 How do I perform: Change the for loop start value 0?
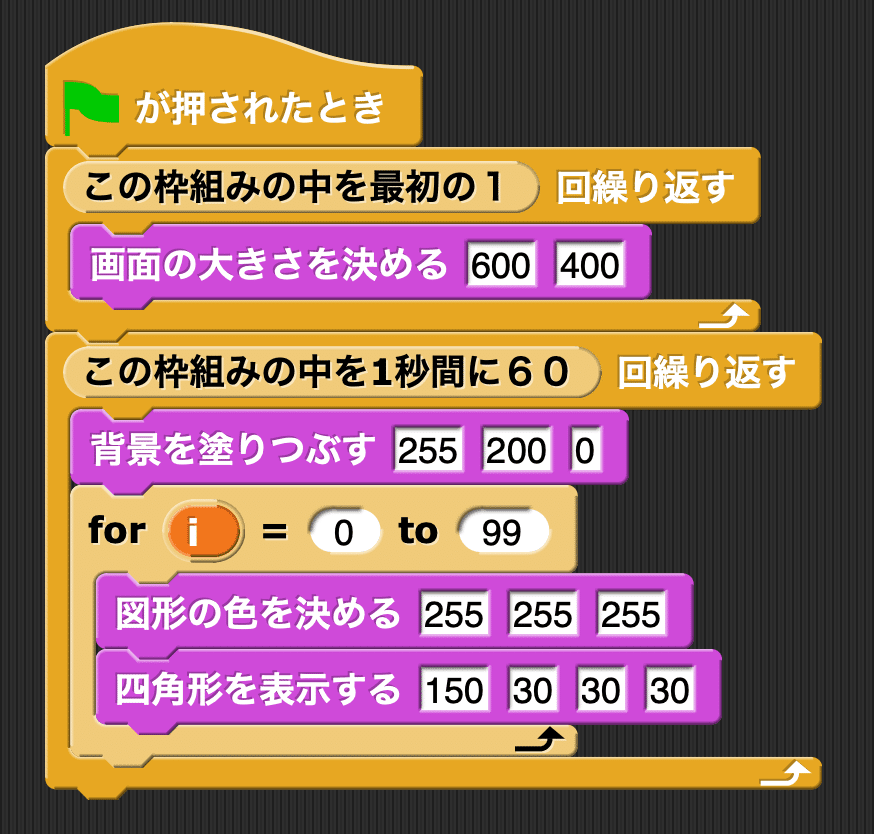(x=344, y=533)
